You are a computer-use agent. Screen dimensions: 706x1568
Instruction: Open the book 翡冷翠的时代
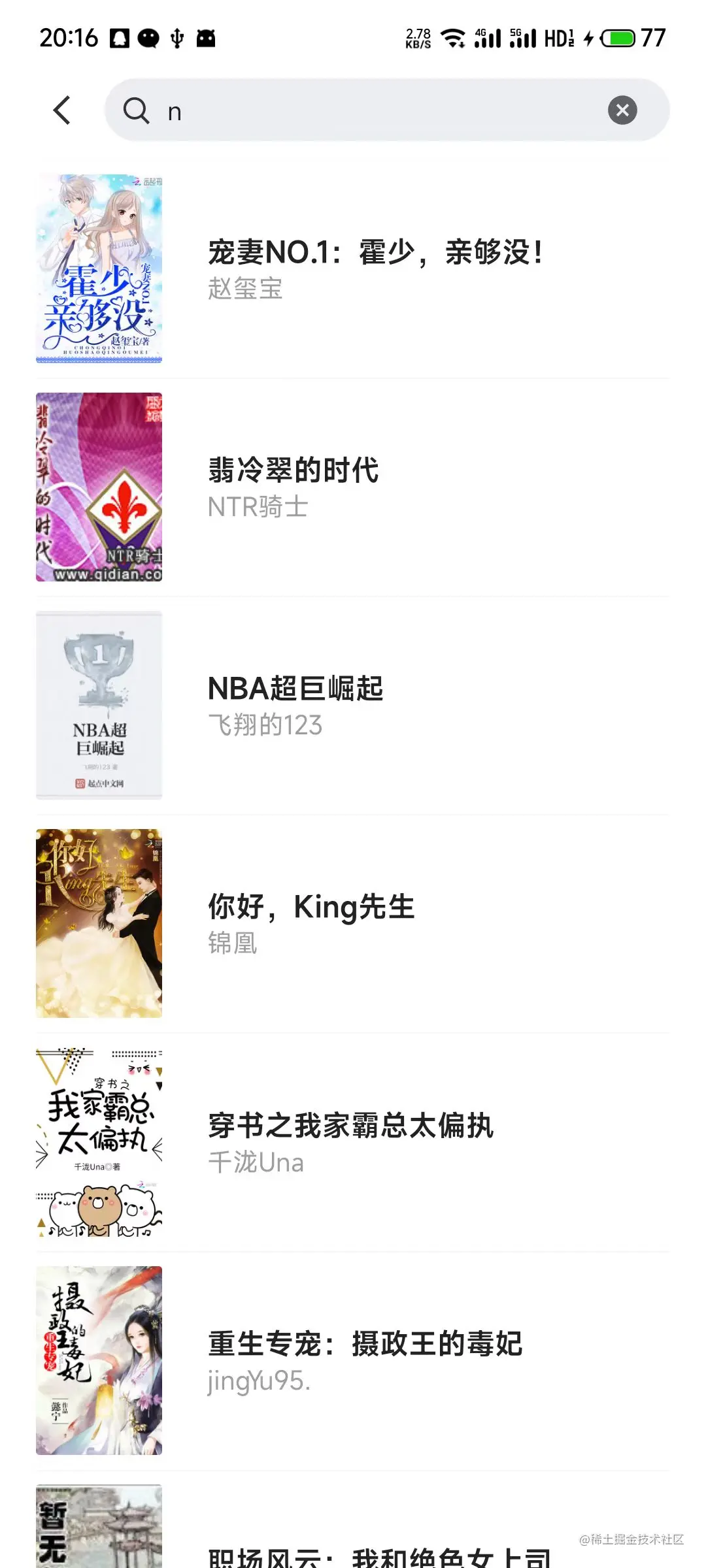[294, 471]
